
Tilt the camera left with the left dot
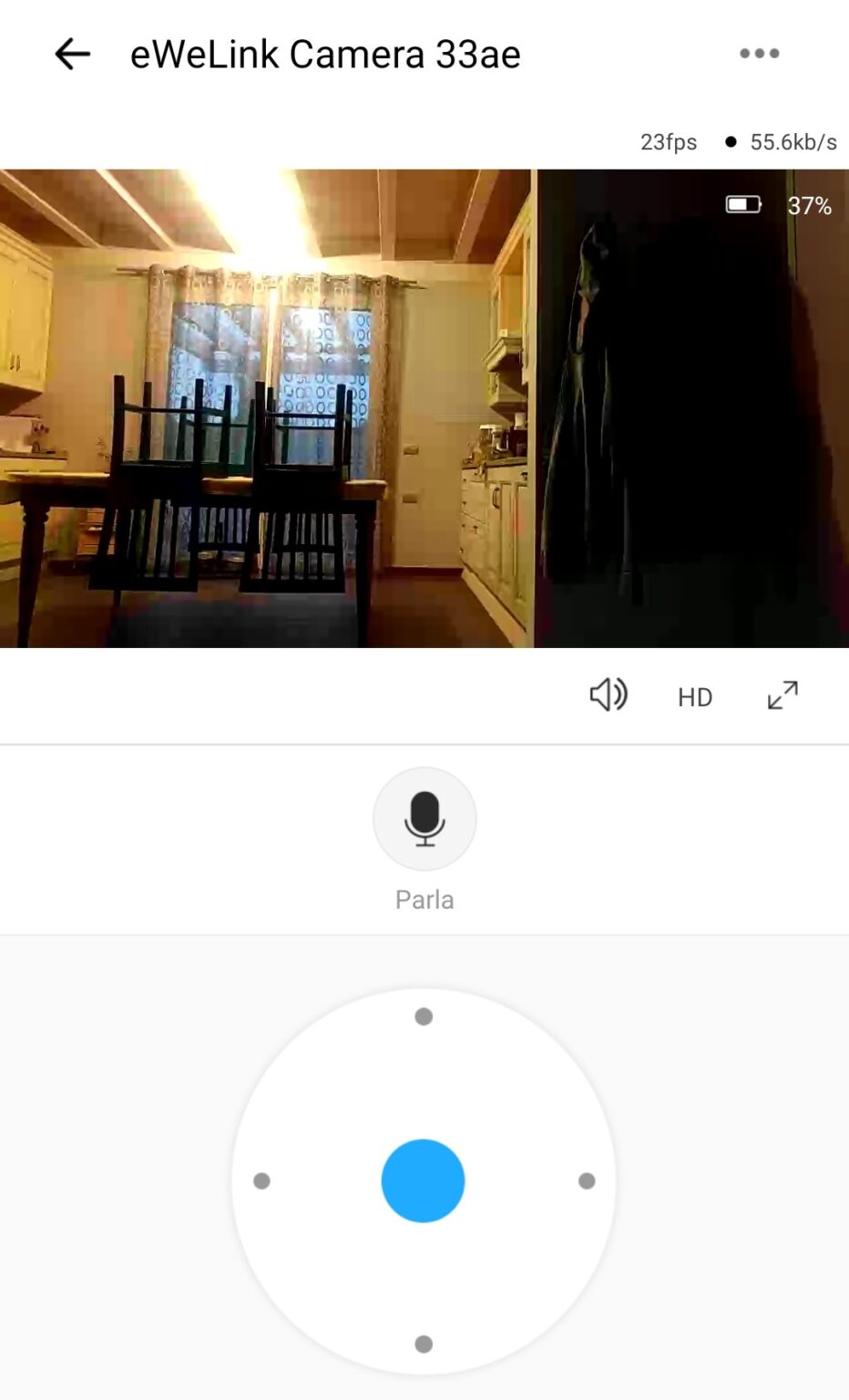tap(261, 1180)
